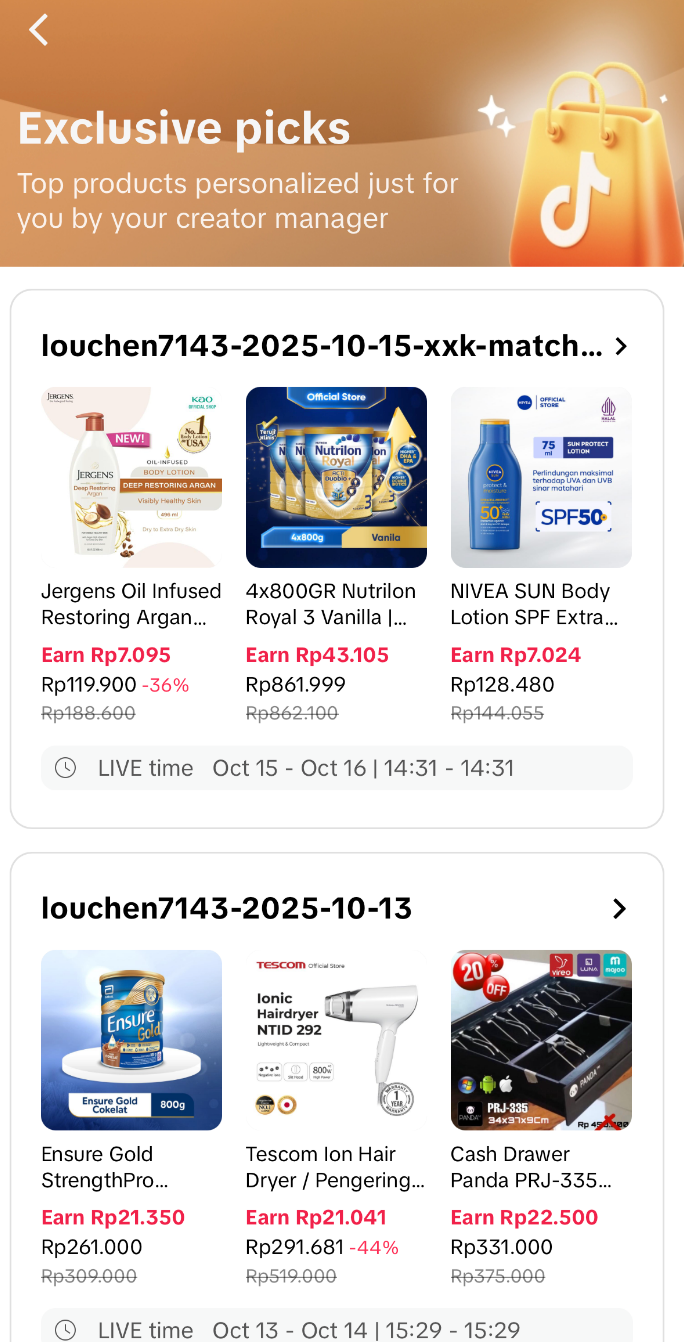View the Tescom Ion Hair Dryer product
The image size is (684, 1342).
[x=336, y=1040]
